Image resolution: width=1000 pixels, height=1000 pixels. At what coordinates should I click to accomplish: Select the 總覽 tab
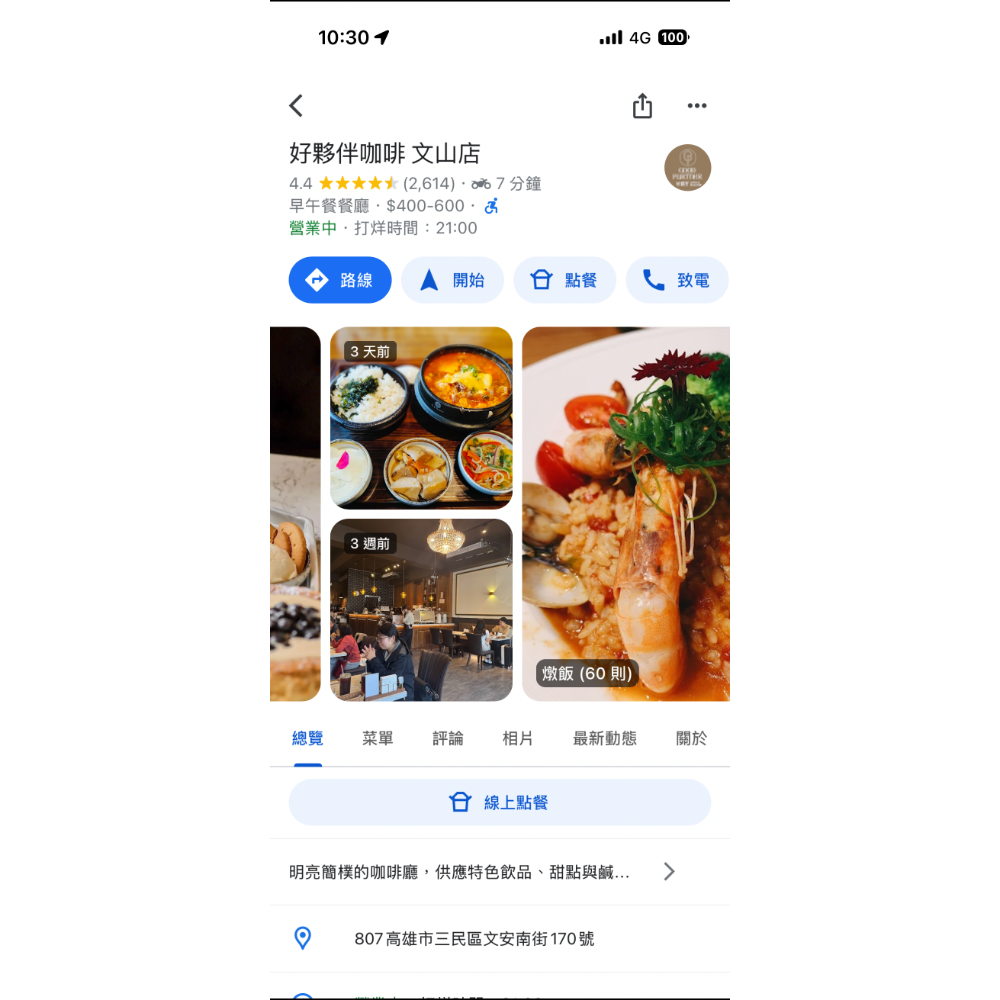308,739
